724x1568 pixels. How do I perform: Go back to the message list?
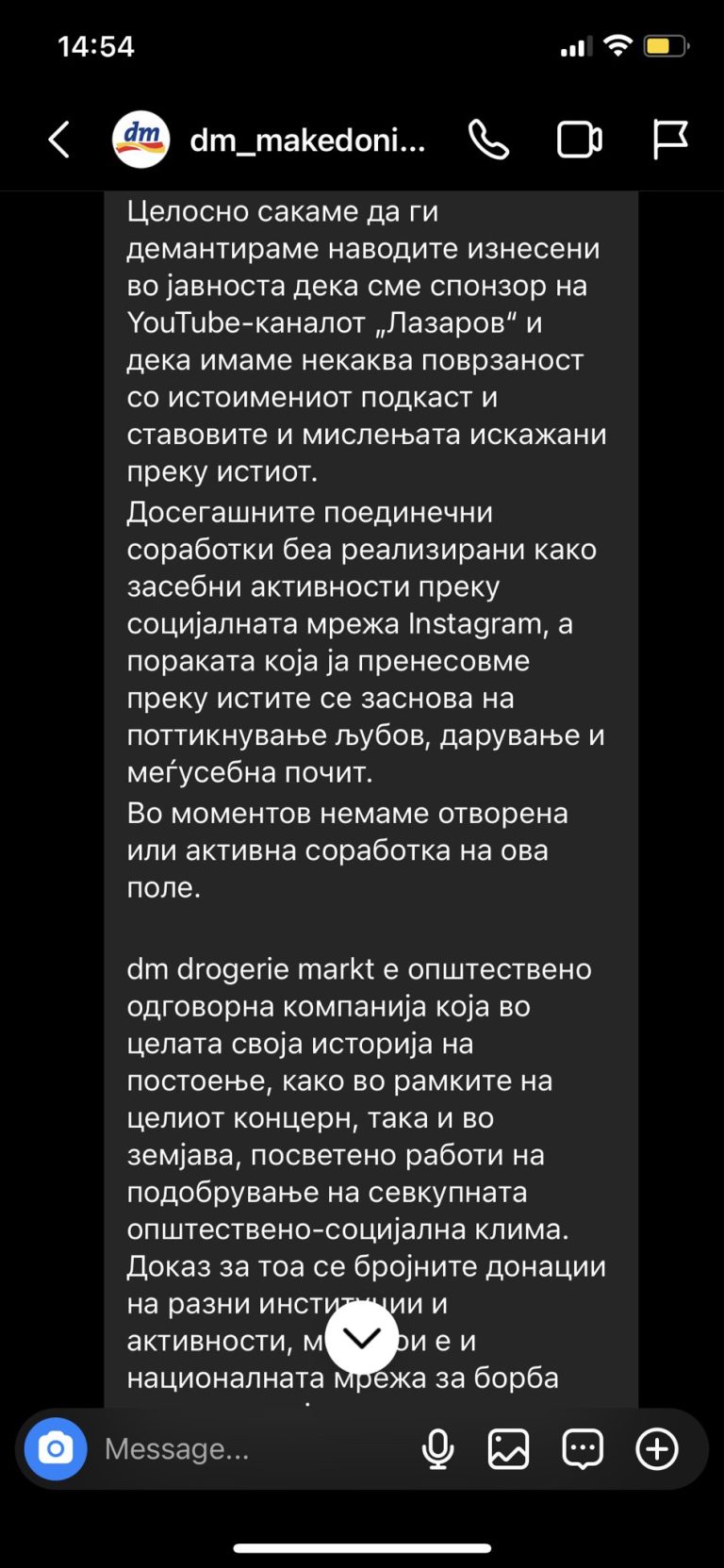[58, 140]
